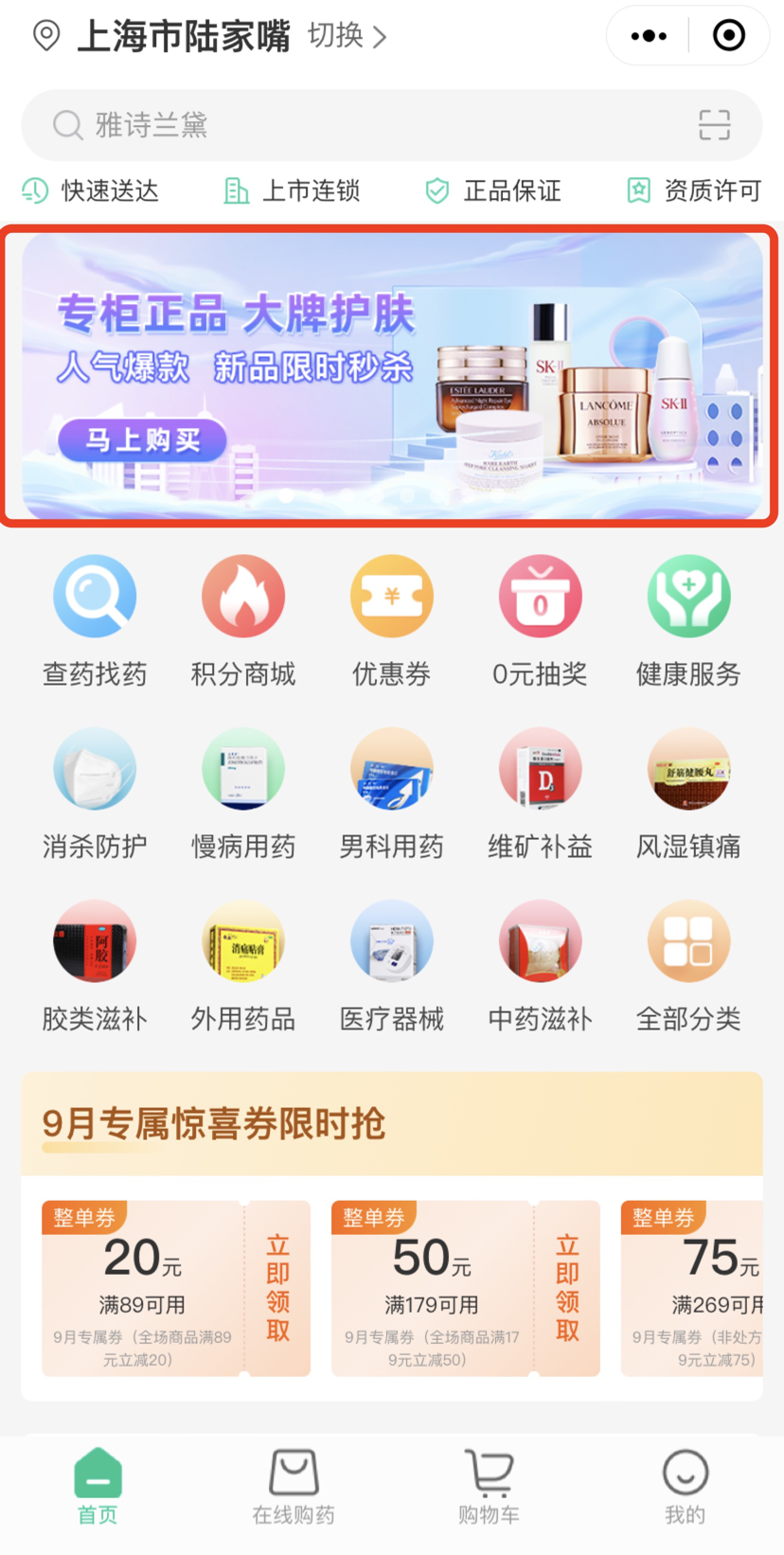Image resolution: width=784 pixels, height=1555 pixels.
Task: Close the mini-program with the circle icon
Action: click(728, 36)
